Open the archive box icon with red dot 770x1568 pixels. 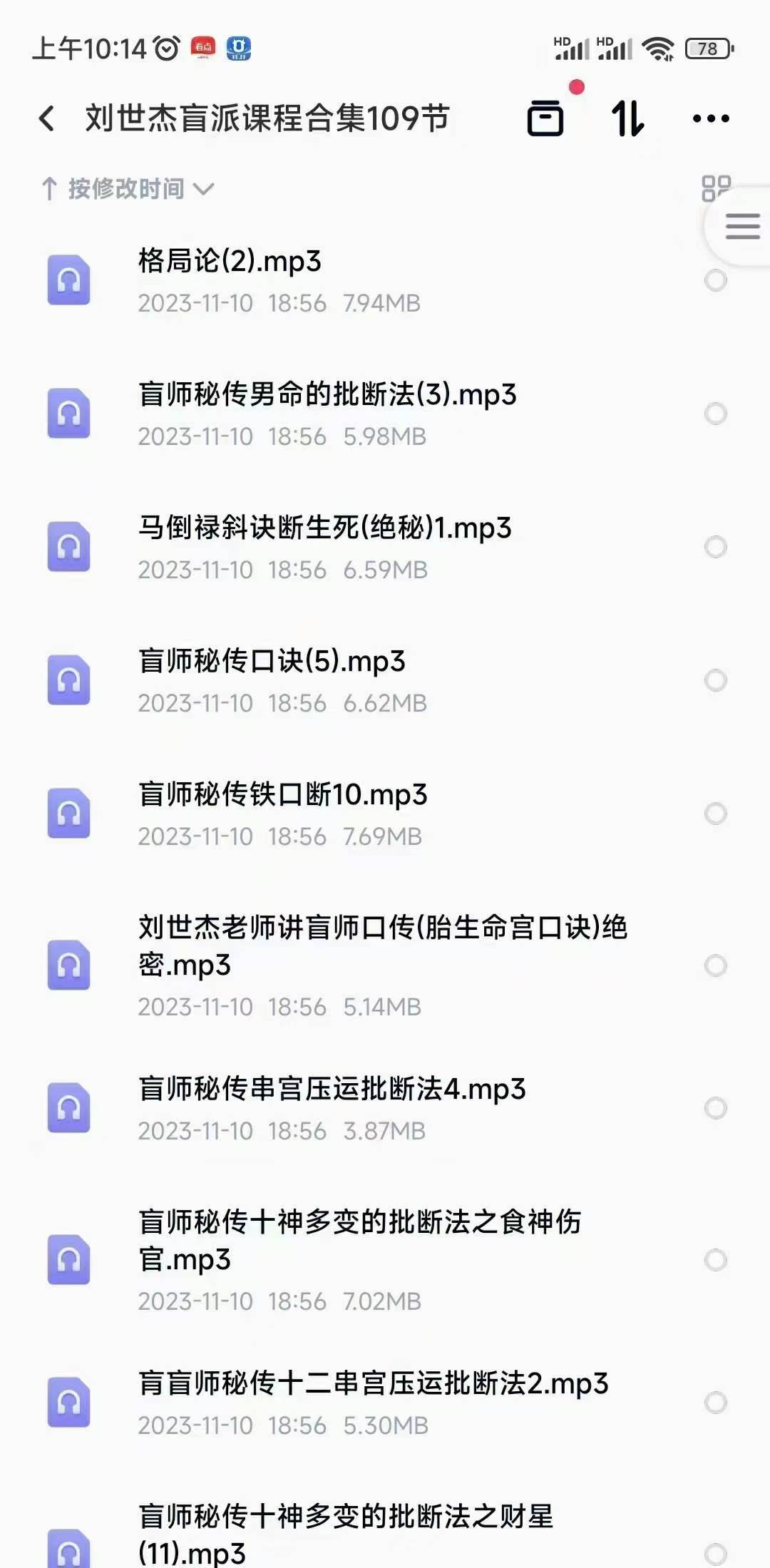pos(546,117)
